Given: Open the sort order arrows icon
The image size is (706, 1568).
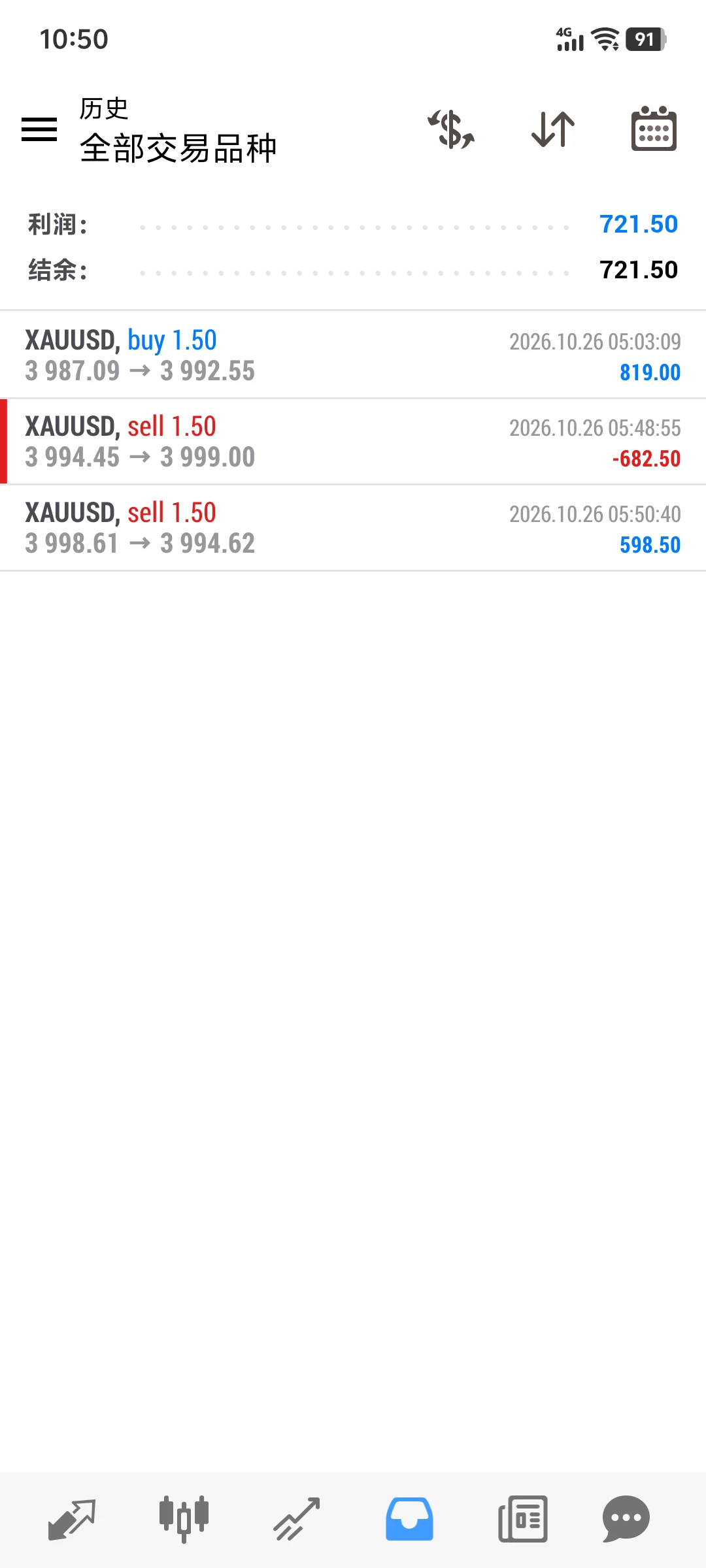Looking at the screenshot, I should point(553,129).
